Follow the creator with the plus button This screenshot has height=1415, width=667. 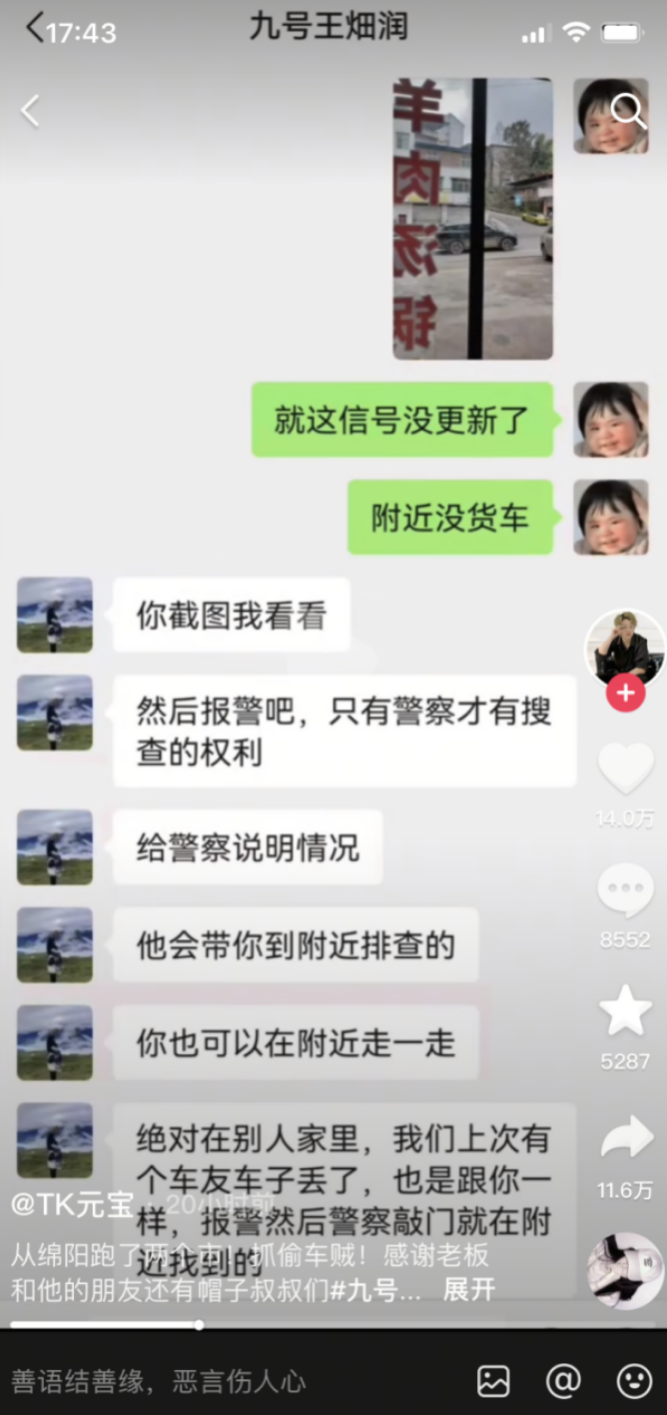(x=625, y=692)
